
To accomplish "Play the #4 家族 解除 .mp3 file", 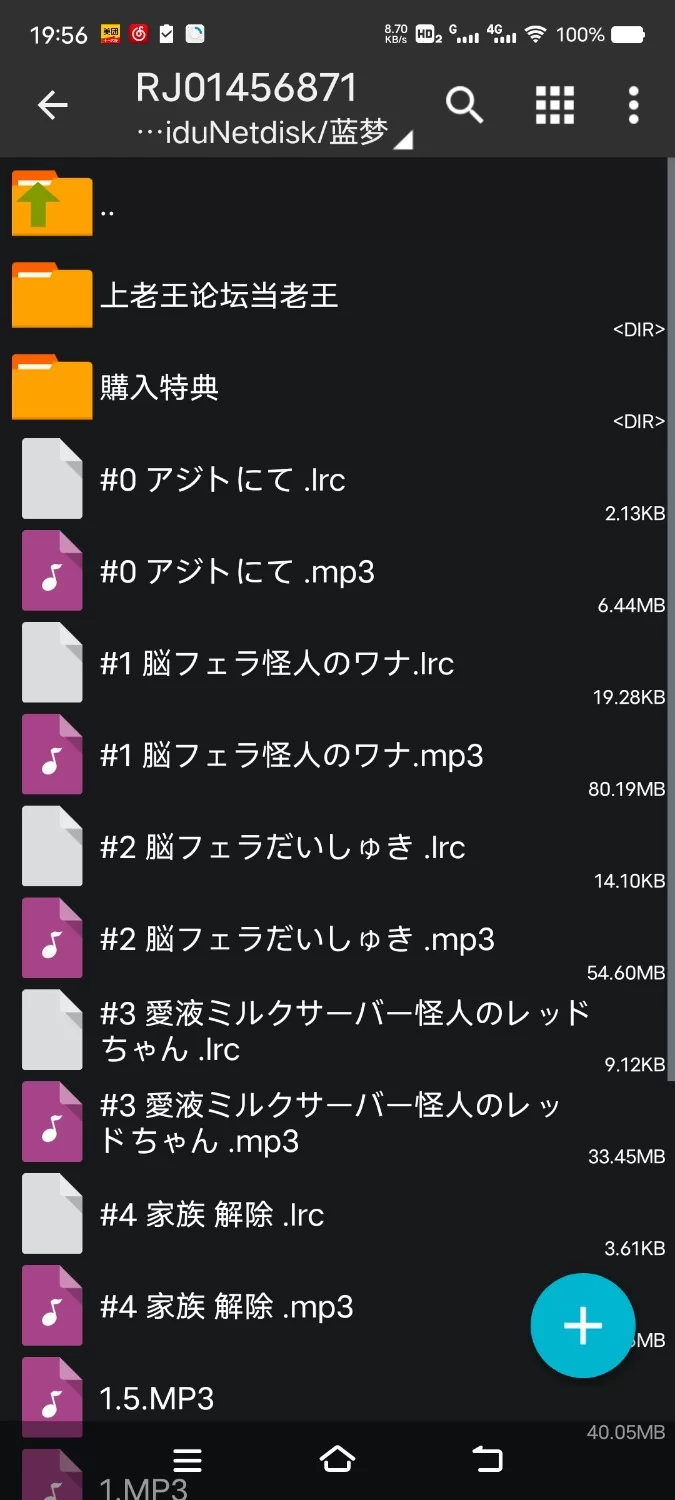I will click(226, 1307).
